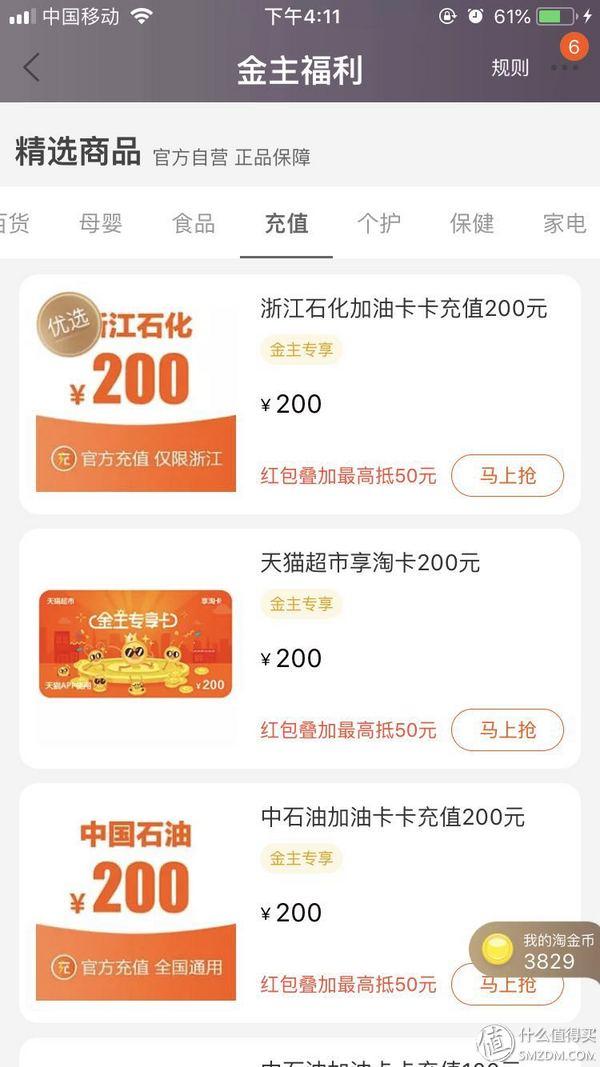The image size is (600, 1067).
Task: Switch to the 个护 category tab
Action: coord(379,223)
